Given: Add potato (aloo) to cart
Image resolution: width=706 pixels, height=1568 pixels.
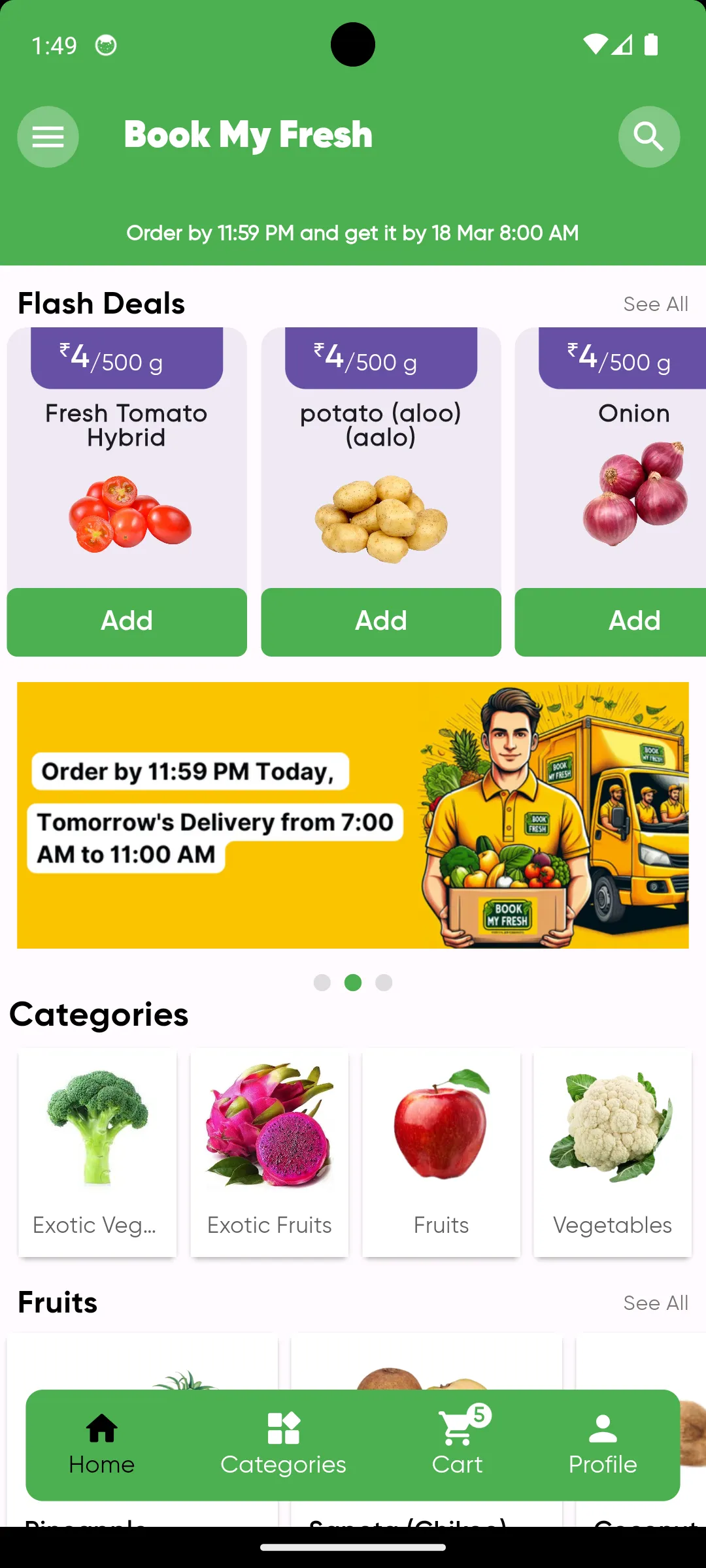Looking at the screenshot, I should [380, 621].
